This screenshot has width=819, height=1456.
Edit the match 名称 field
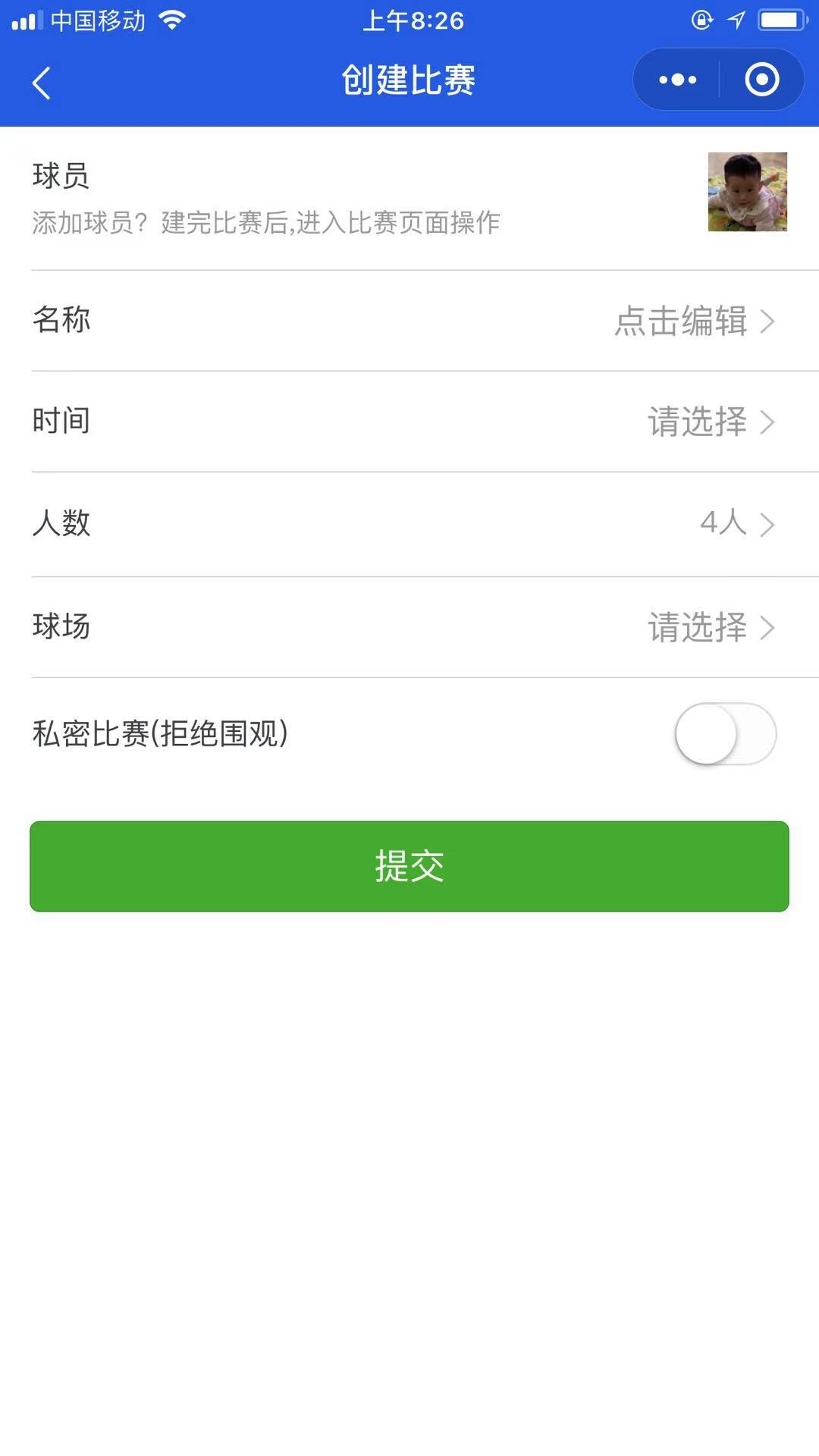[693, 321]
